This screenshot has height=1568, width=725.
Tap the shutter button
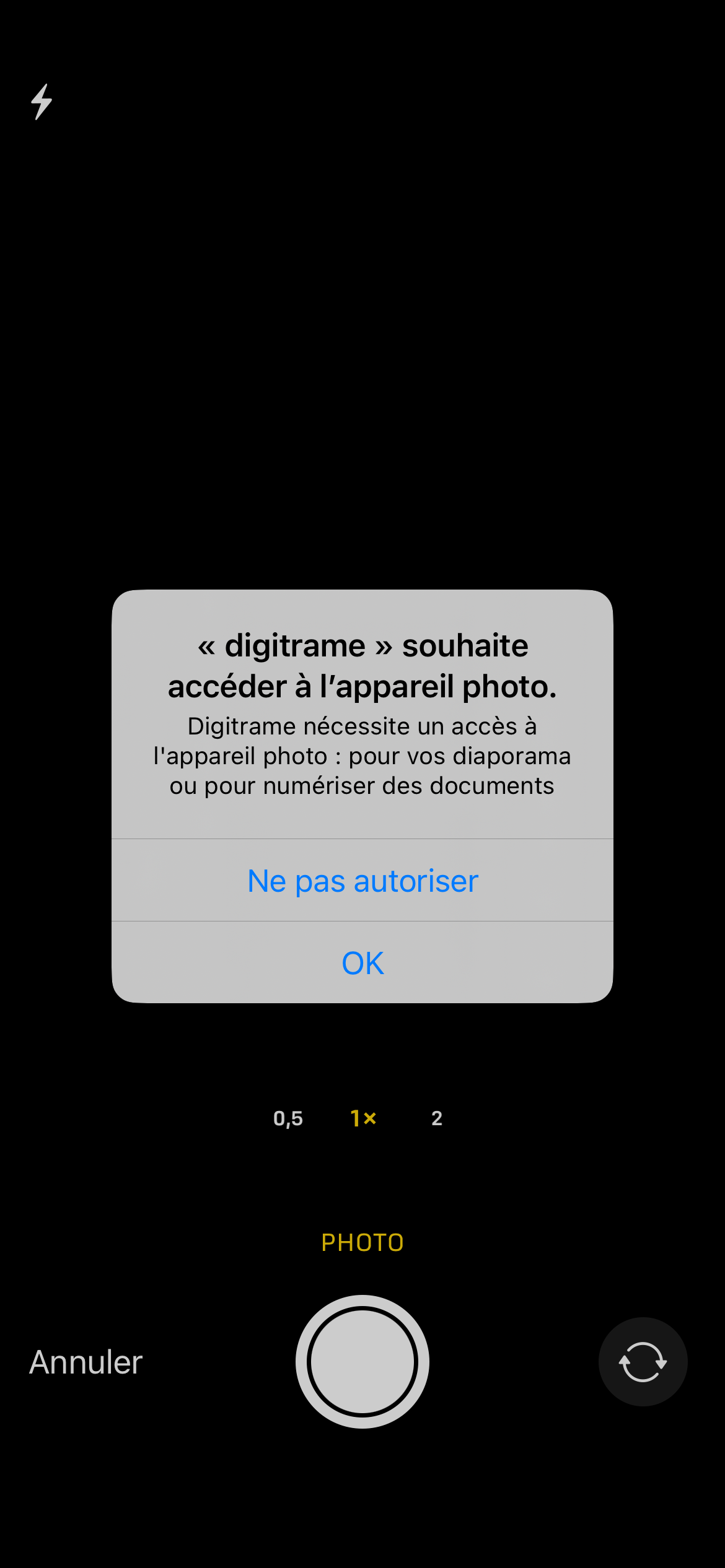click(362, 1362)
